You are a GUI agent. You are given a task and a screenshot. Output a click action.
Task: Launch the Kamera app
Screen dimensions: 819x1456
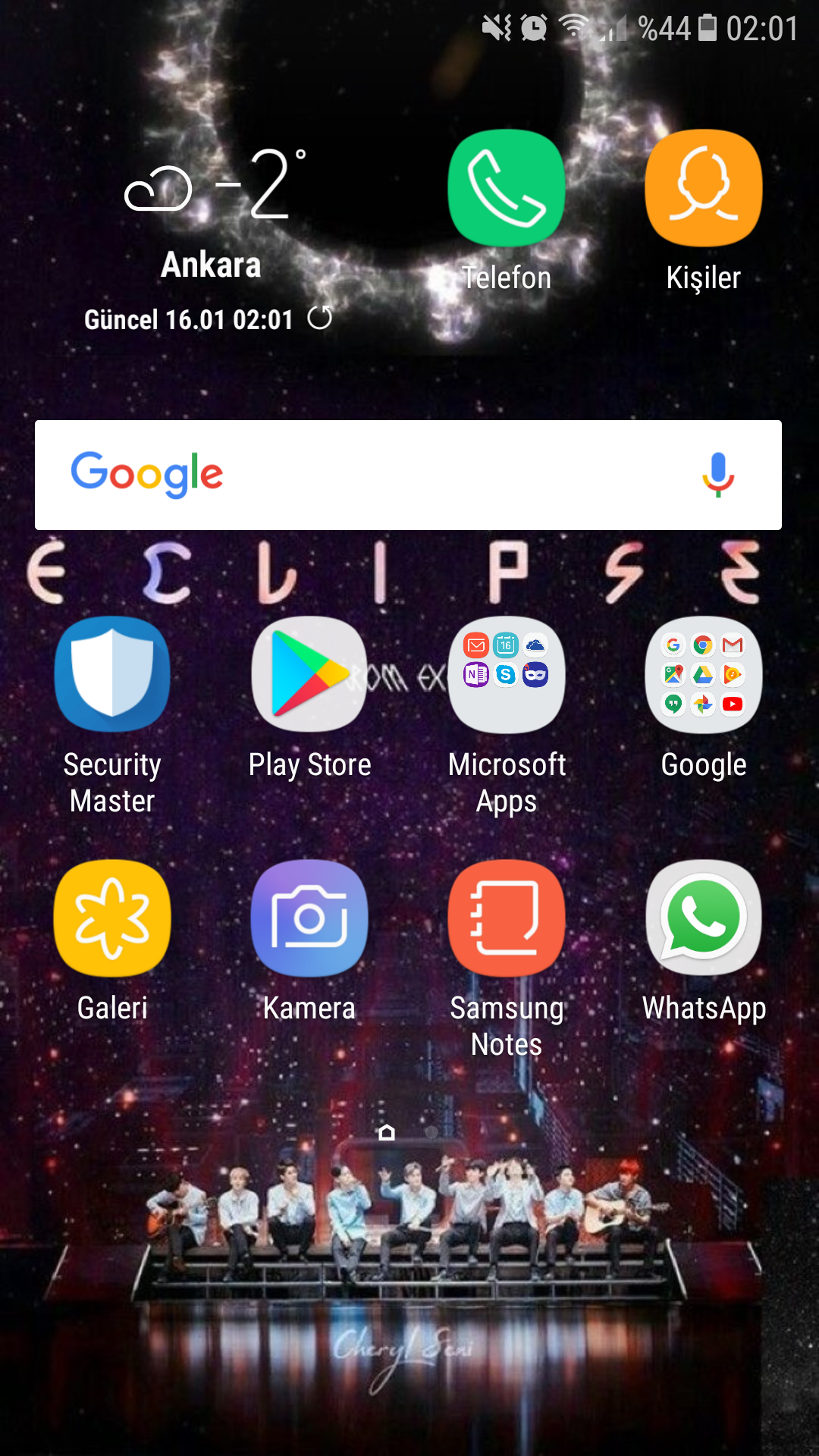(x=309, y=918)
